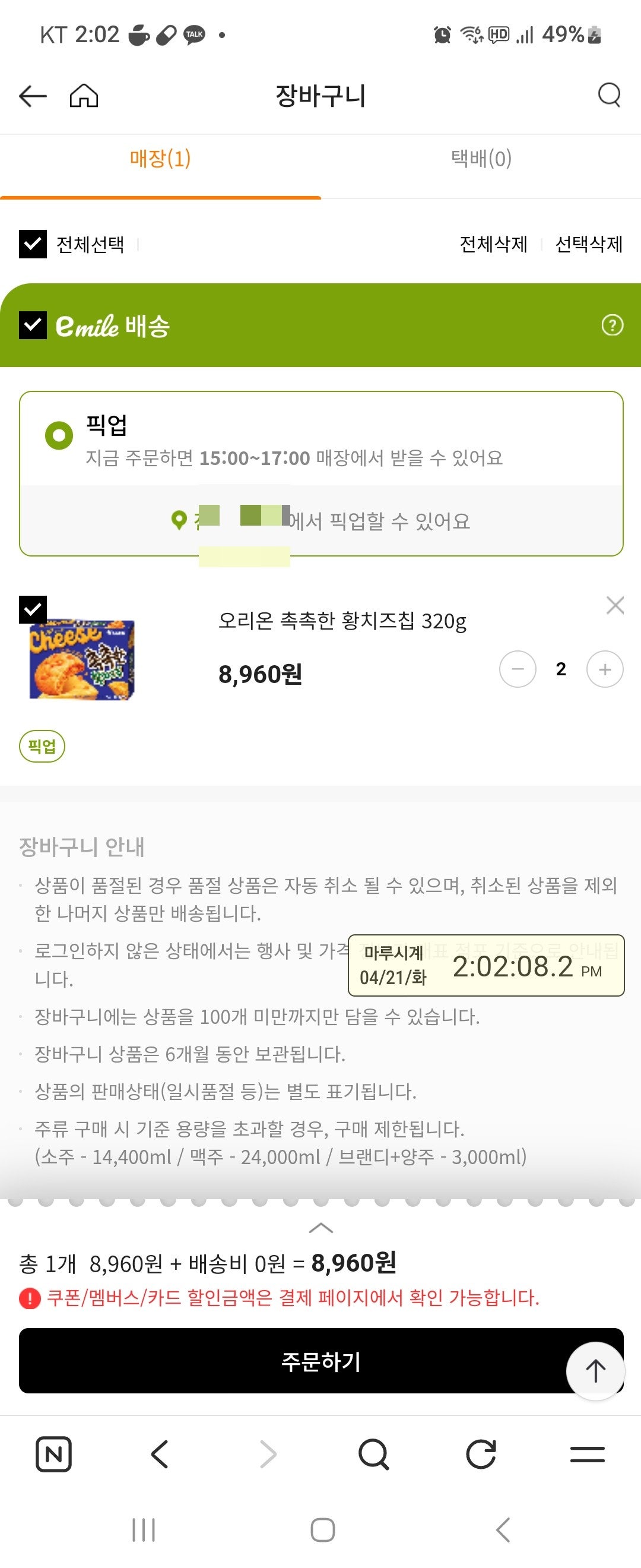
Task: Tap the back arrow in the header
Action: (x=31, y=96)
